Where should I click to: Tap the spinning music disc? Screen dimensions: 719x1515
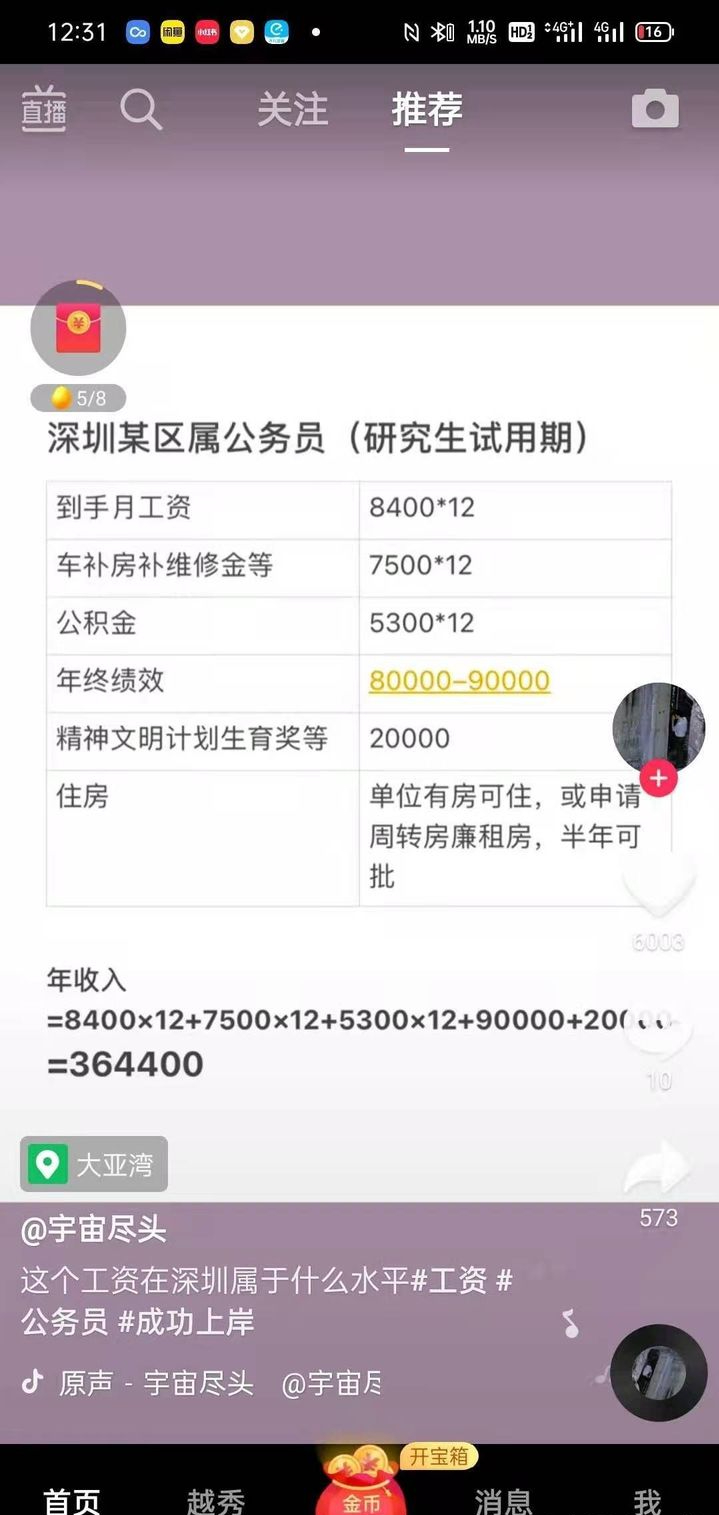pos(658,1373)
